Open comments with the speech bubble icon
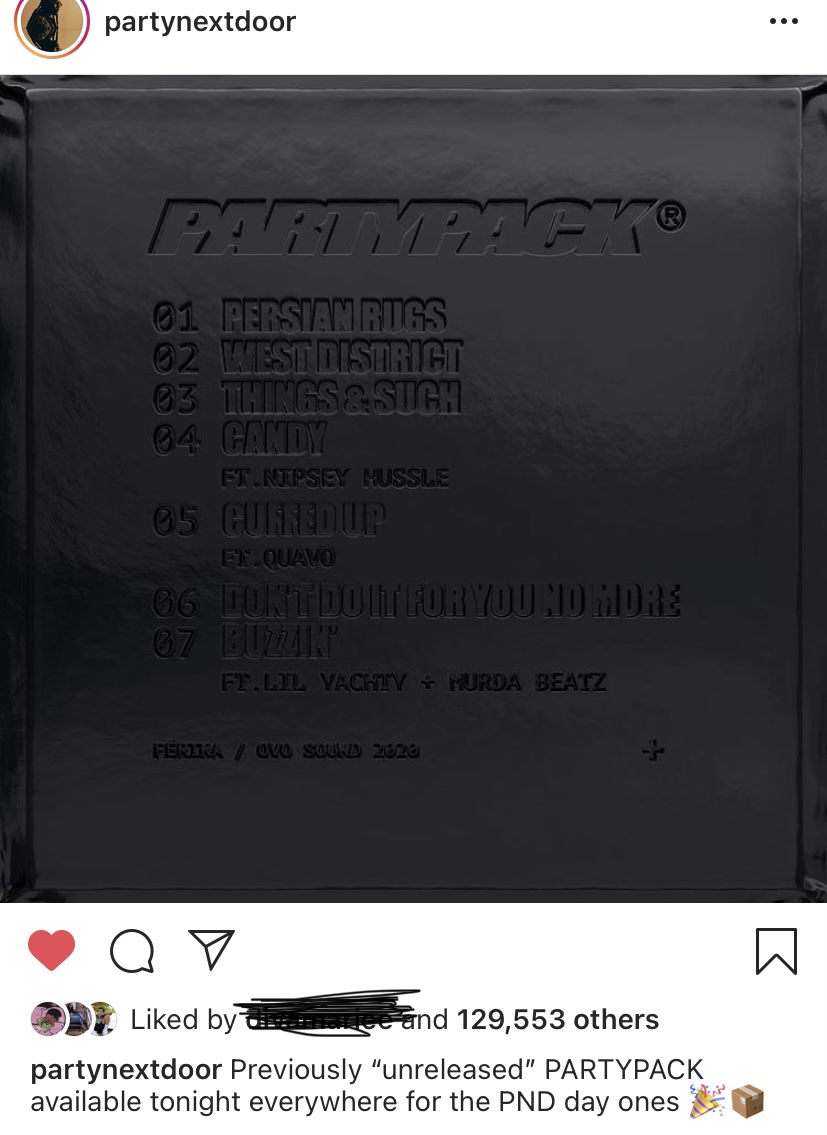Image resolution: width=827 pixels, height=1135 pixels. [132, 951]
